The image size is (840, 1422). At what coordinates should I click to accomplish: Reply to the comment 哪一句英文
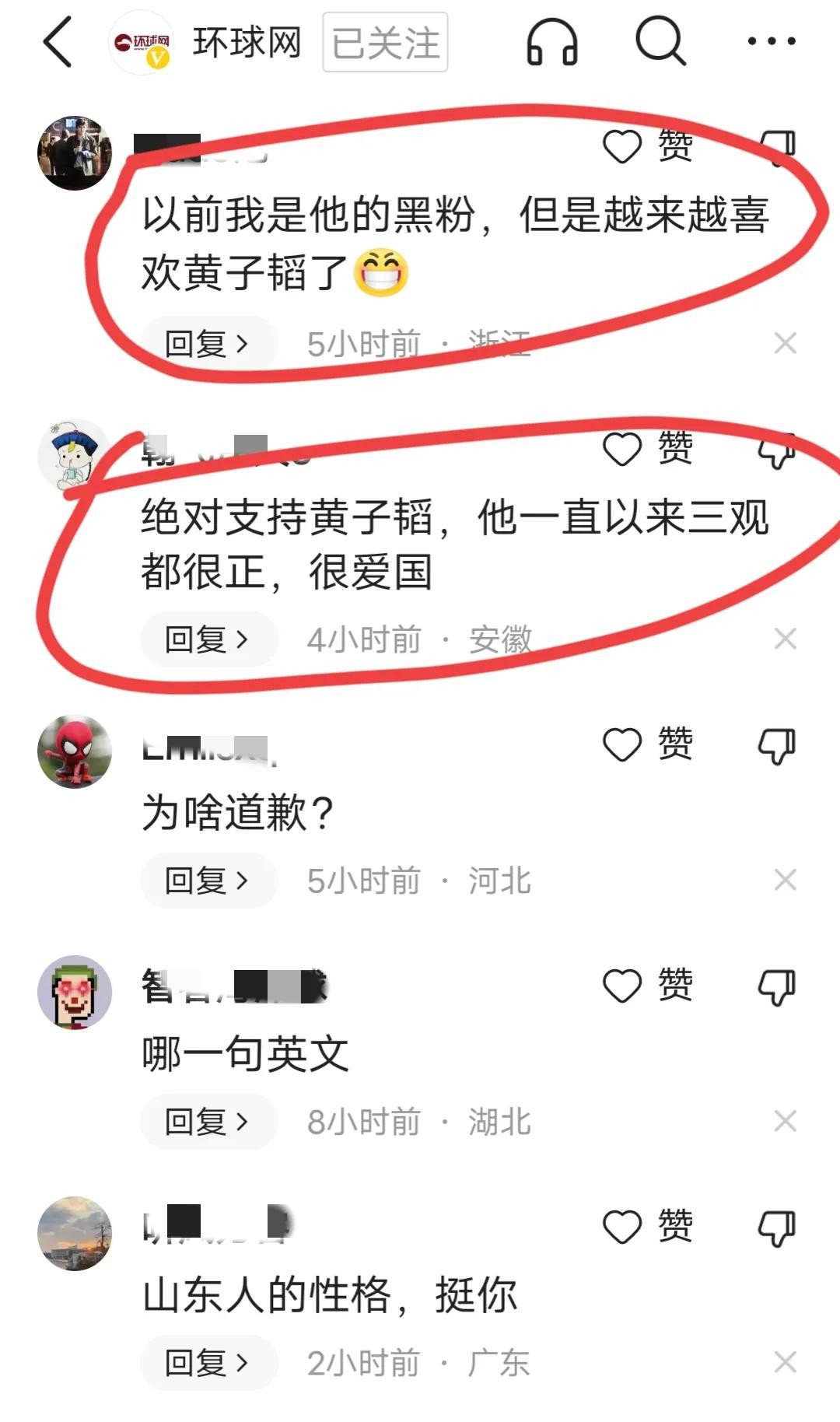207,1122
